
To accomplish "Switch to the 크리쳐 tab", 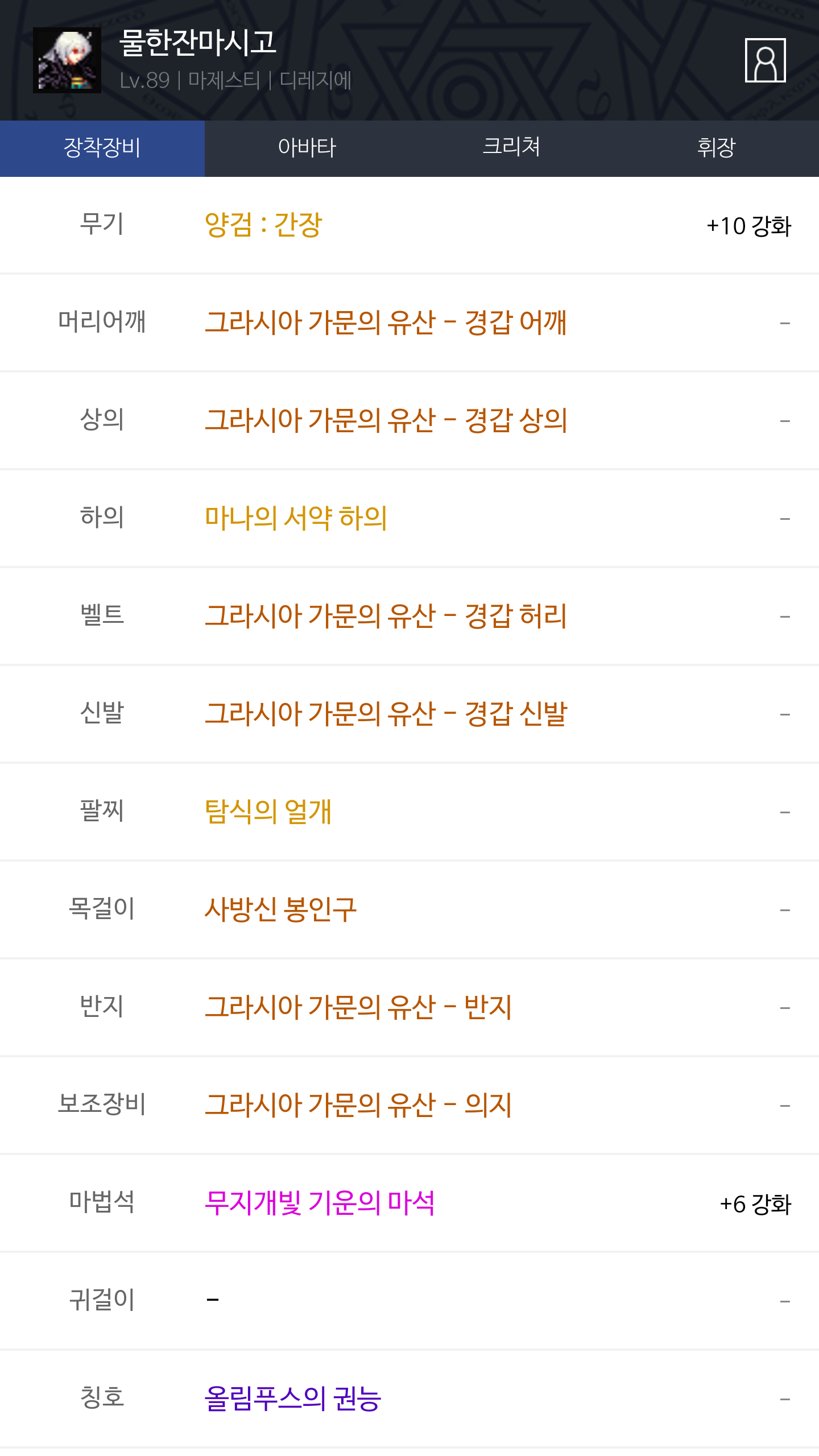I will 512,148.
